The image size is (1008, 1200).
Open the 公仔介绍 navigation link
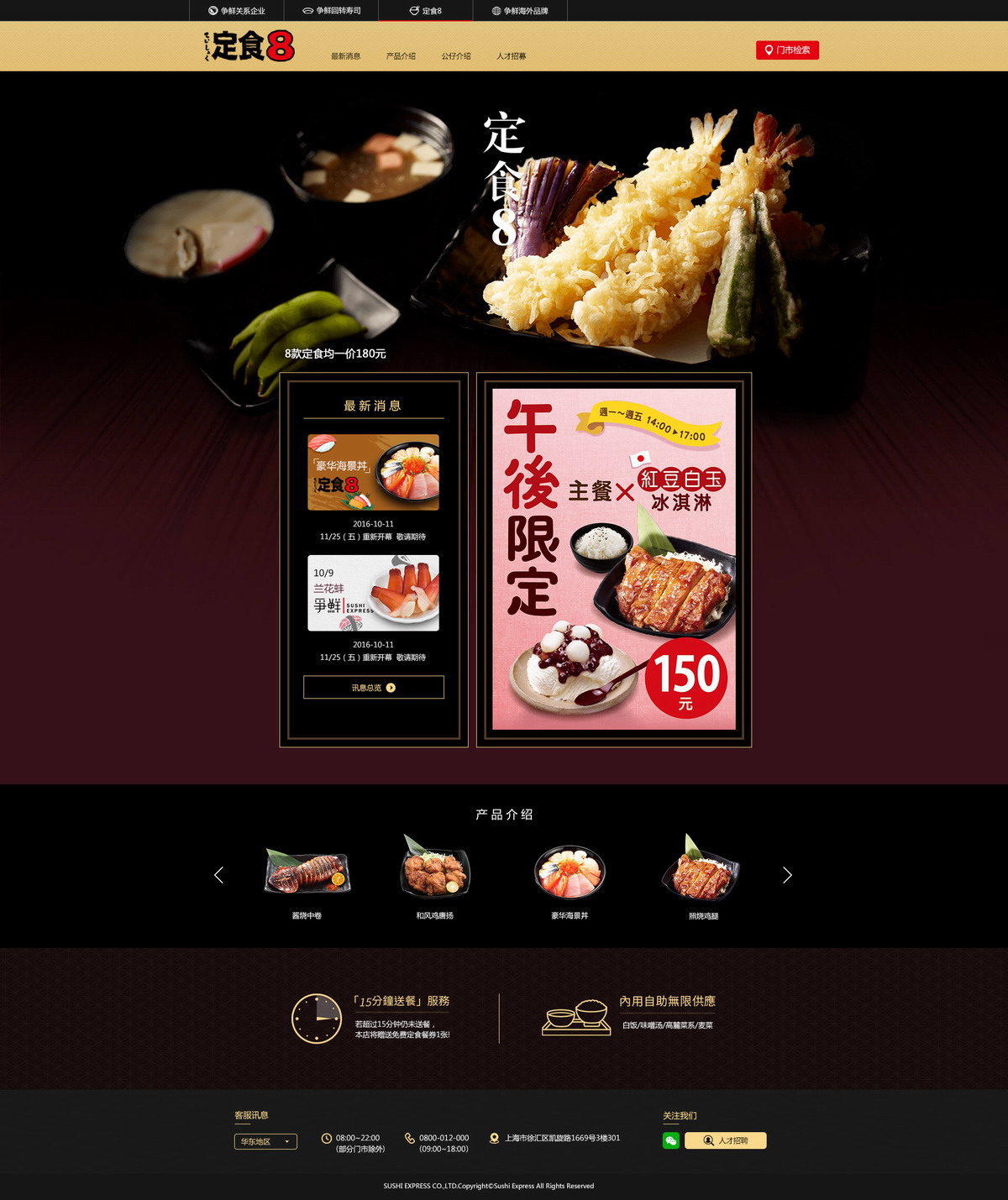coord(456,56)
